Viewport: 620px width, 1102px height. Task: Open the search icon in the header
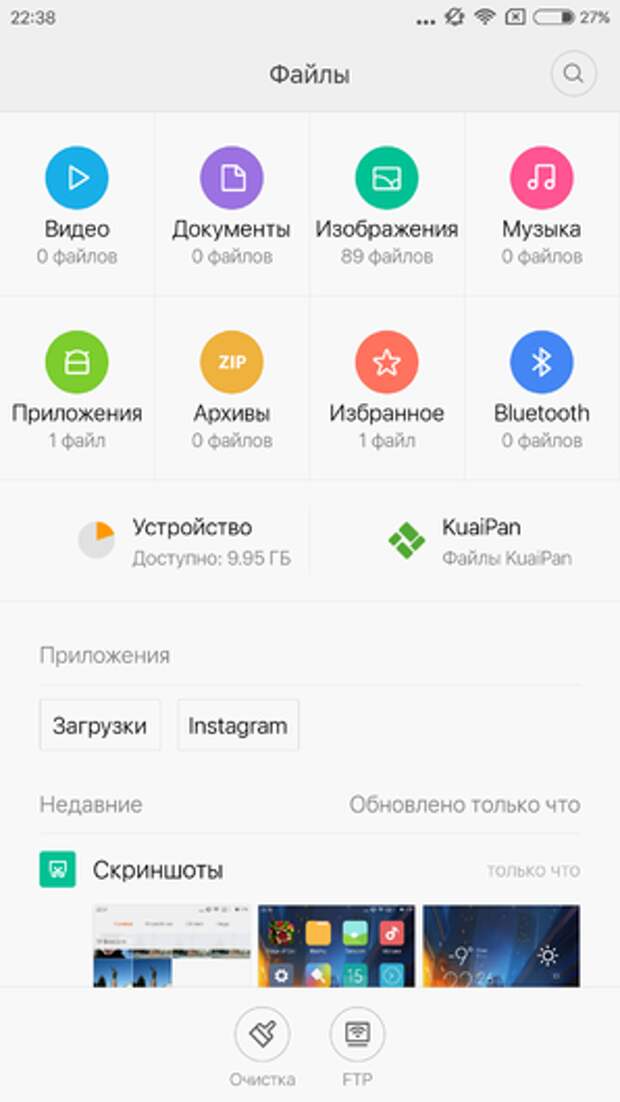[574, 73]
